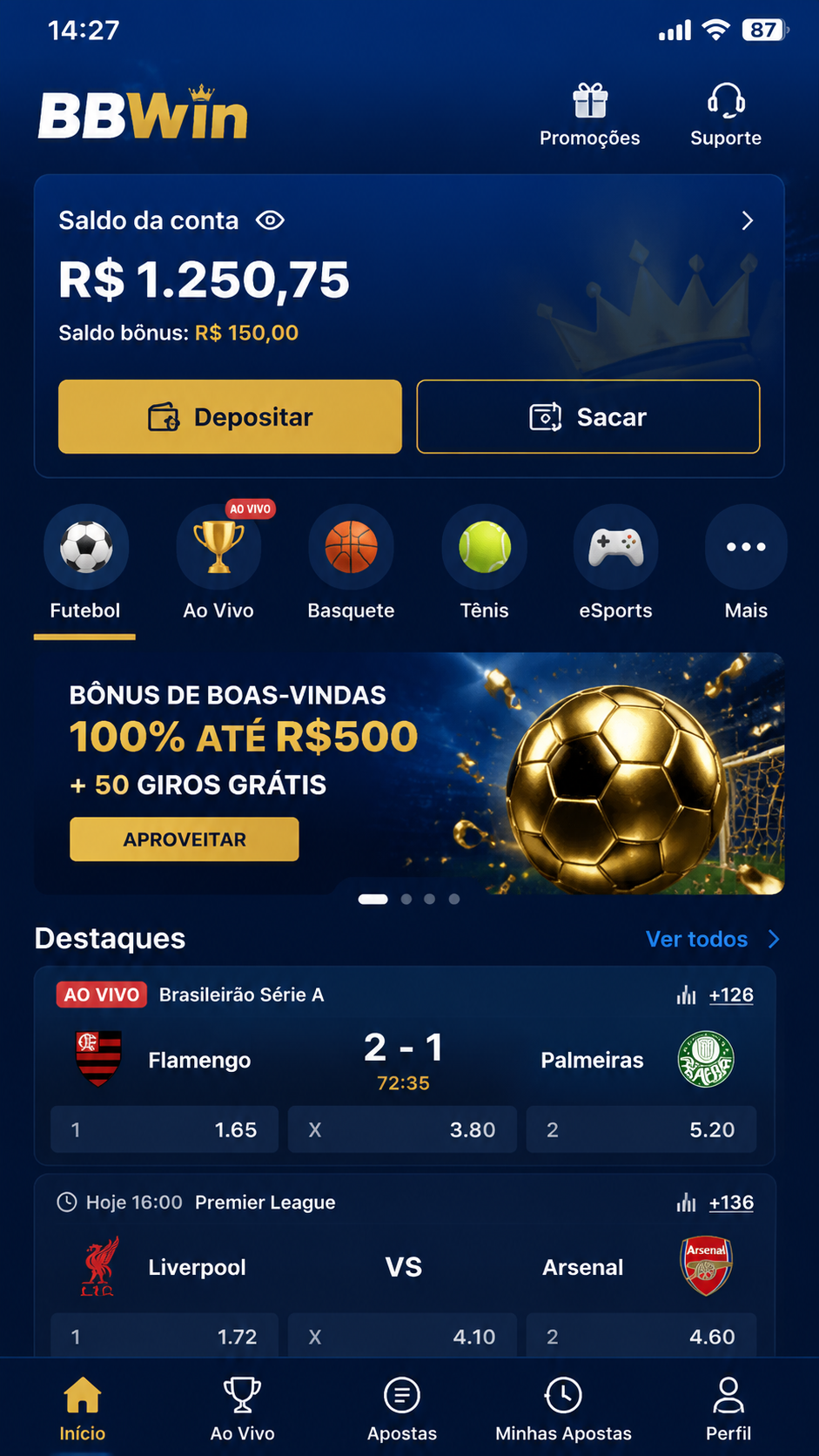The width and height of the screenshot is (819, 1456).
Task: Open +136 markets for Liverpool vs Arsenal
Action: [715, 1203]
